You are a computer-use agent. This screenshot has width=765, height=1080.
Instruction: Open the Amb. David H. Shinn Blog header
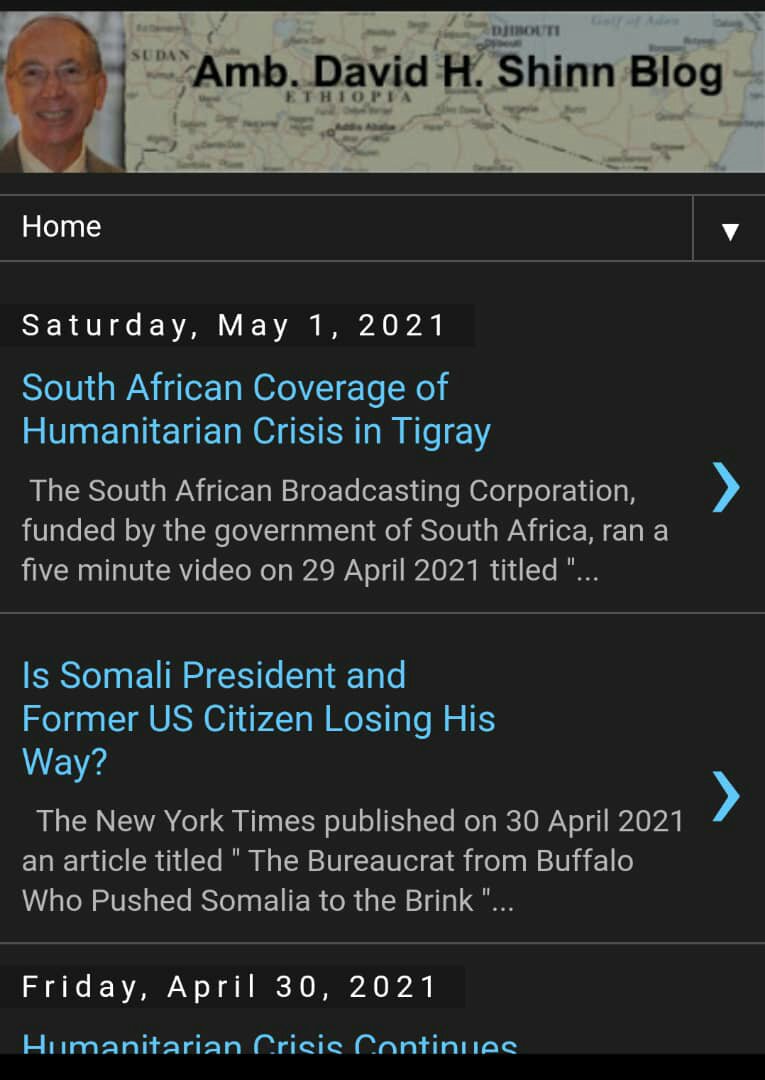pyautogui.click(x=457, y=73)
